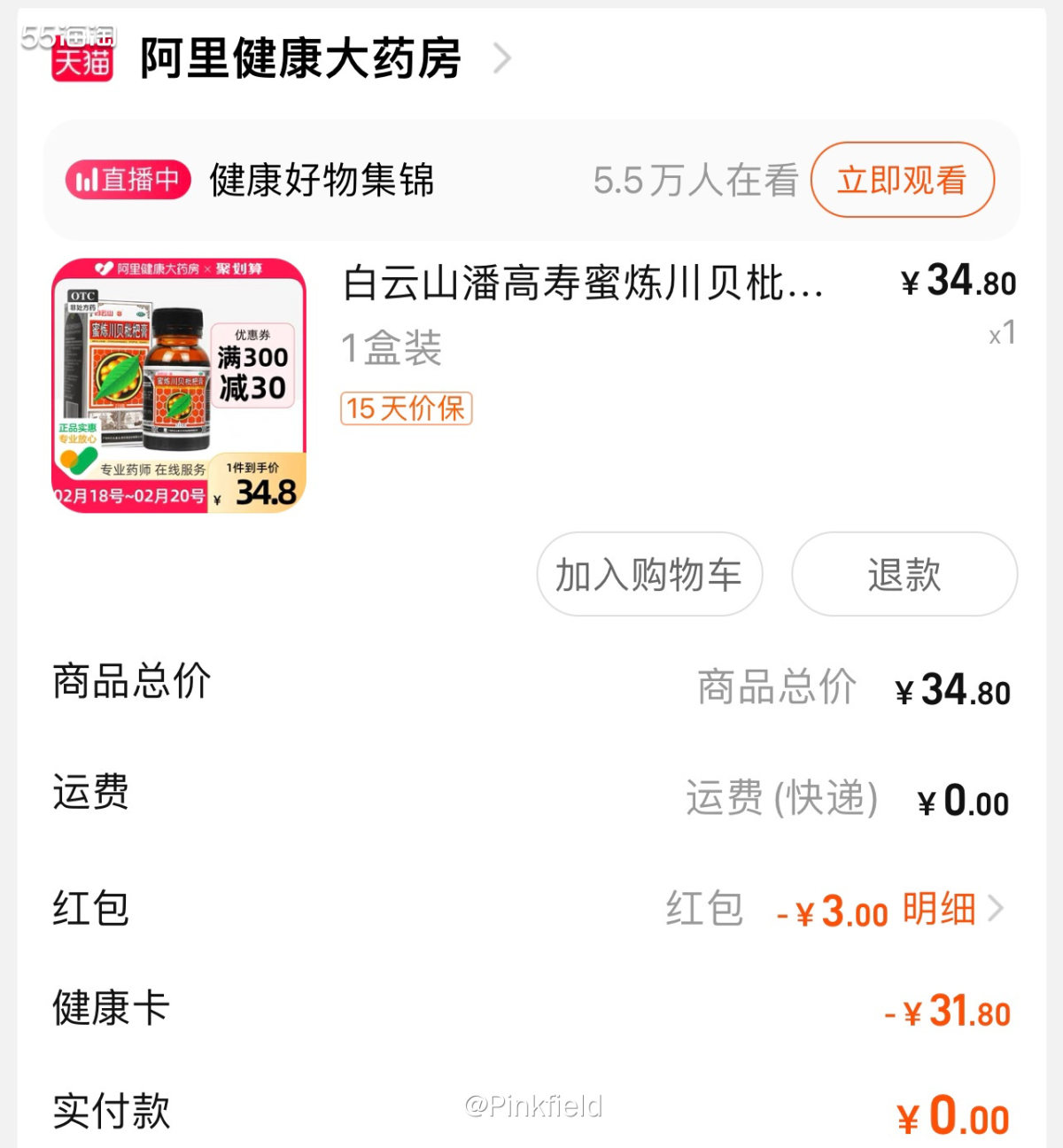1063x1148 pixels.
Task: Click the 15天价保 price protection tag
Action: pos(407,407)
